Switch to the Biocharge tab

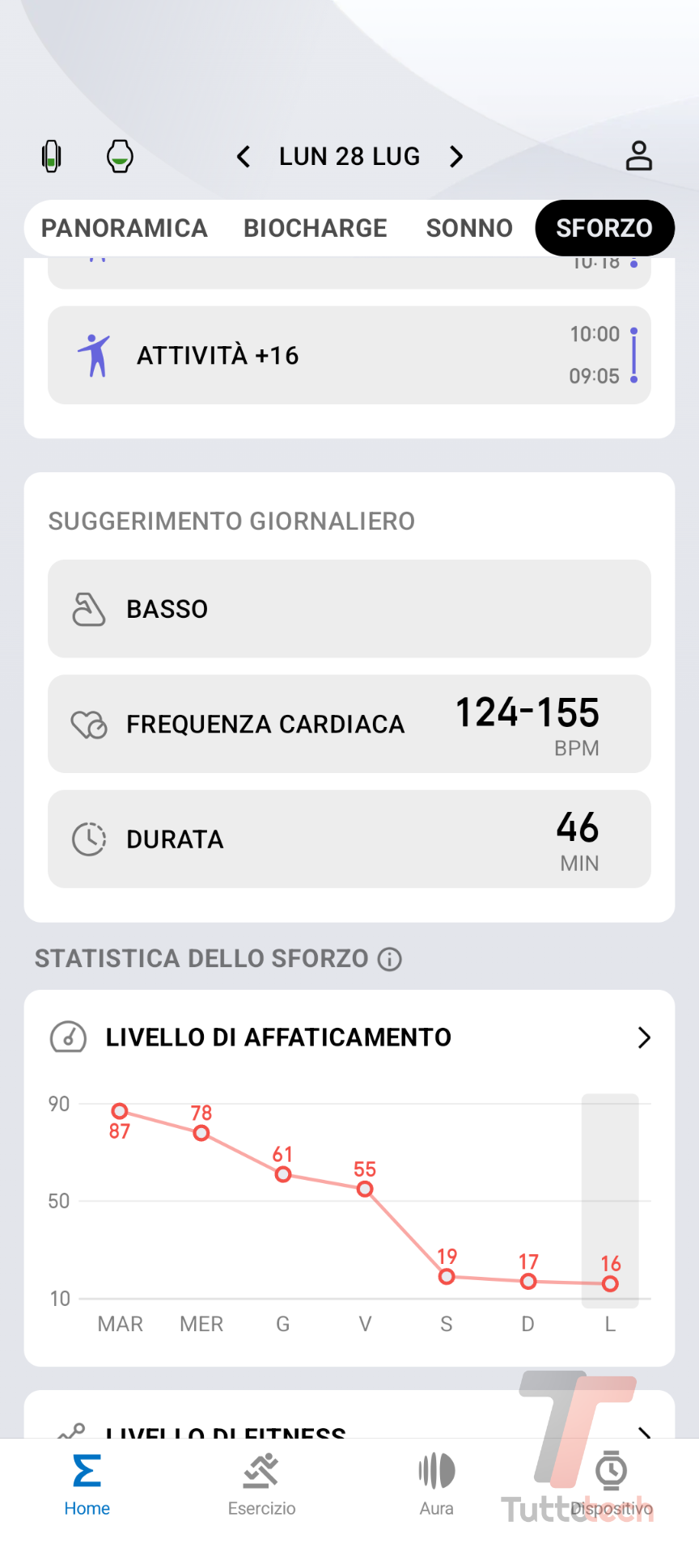(316, 228)
